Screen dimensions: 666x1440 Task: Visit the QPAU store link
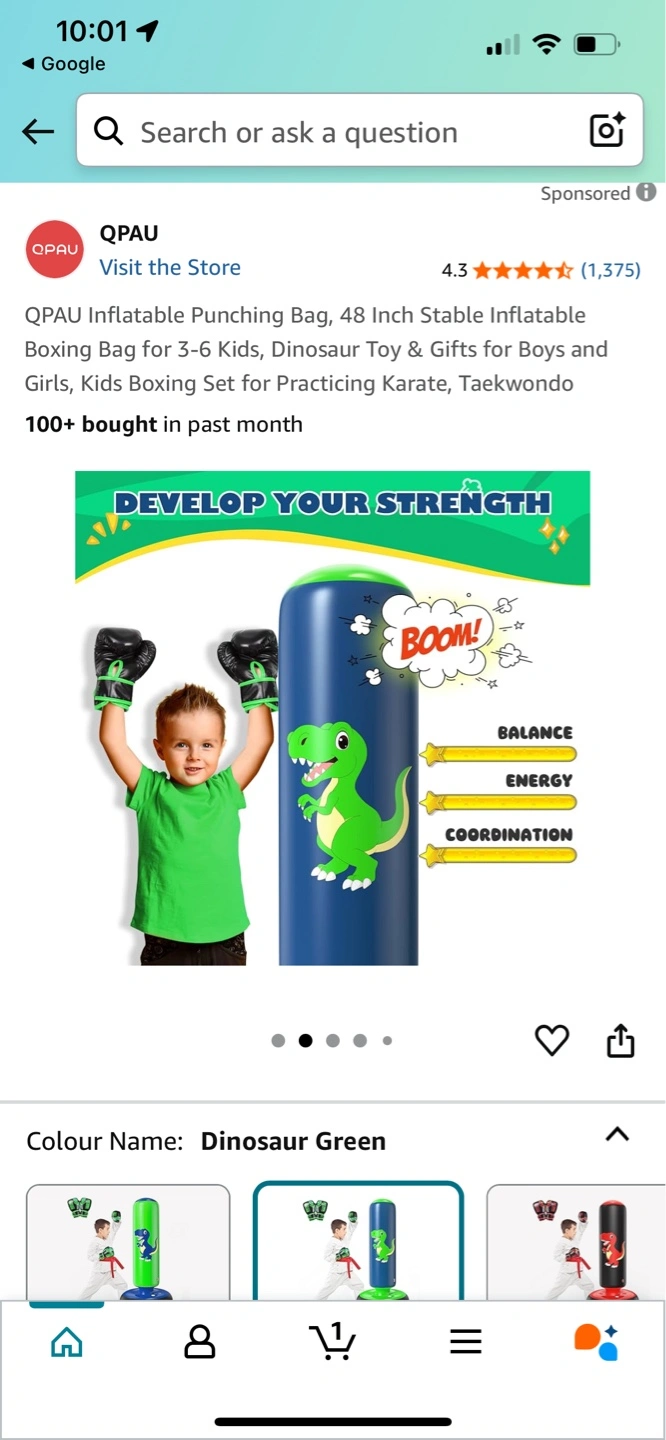(x=170, y=267)
